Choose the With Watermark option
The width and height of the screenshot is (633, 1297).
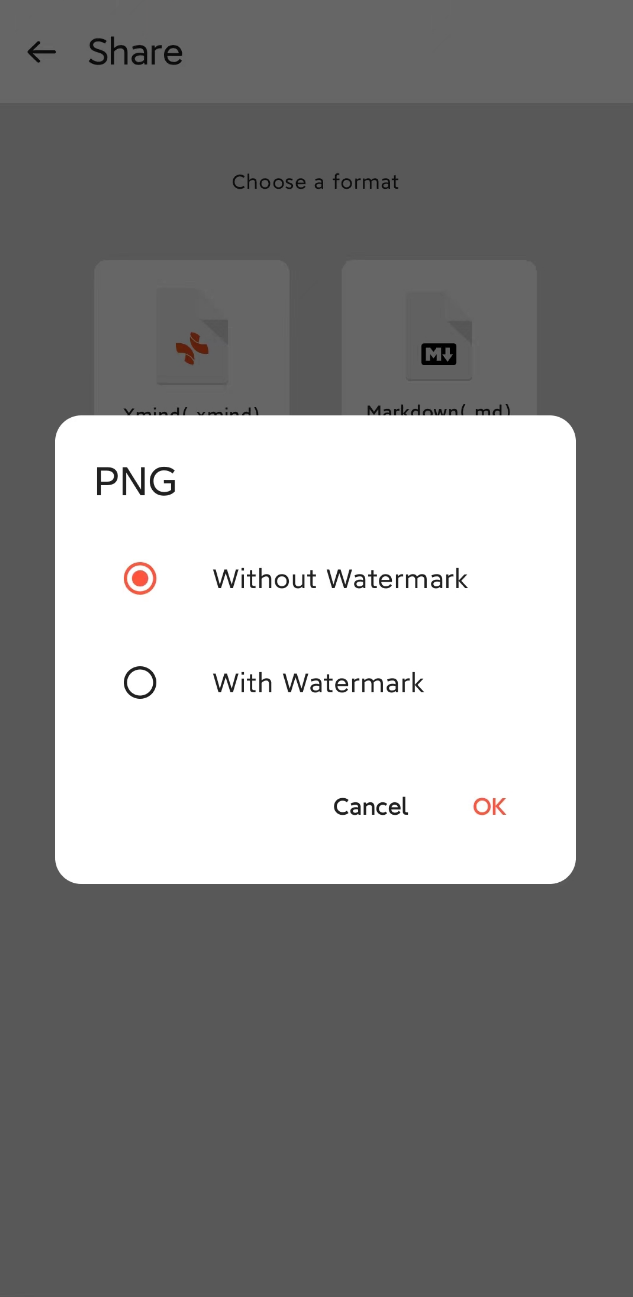(140, 683)
